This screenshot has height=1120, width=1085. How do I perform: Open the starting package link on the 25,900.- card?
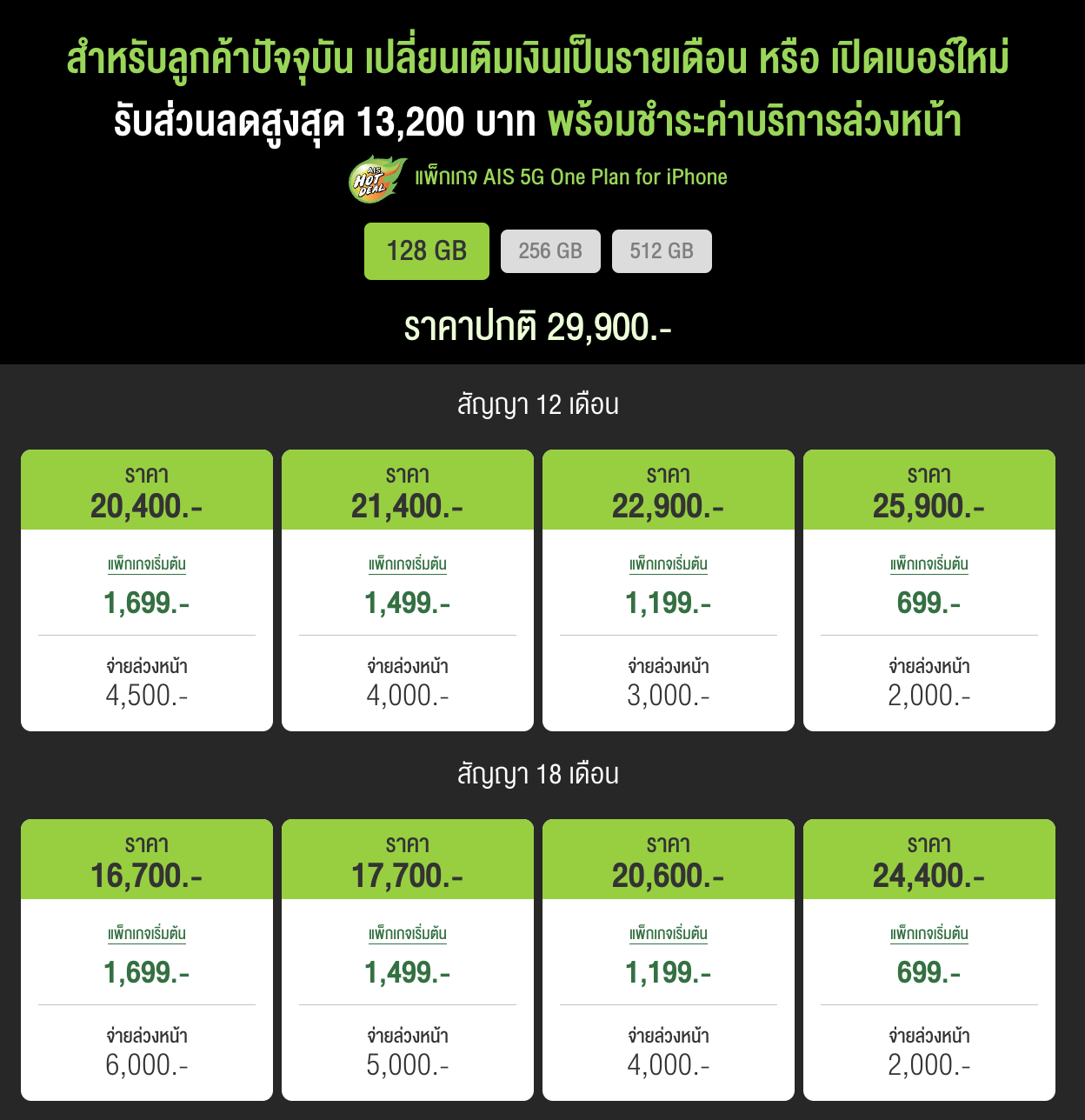(929, 564)
